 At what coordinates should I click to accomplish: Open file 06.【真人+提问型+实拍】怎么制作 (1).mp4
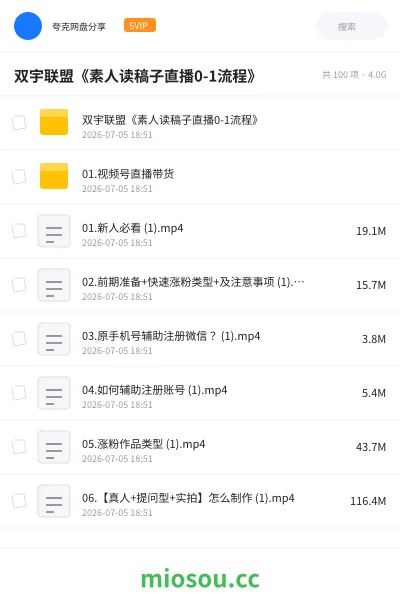tap(200, 501)
